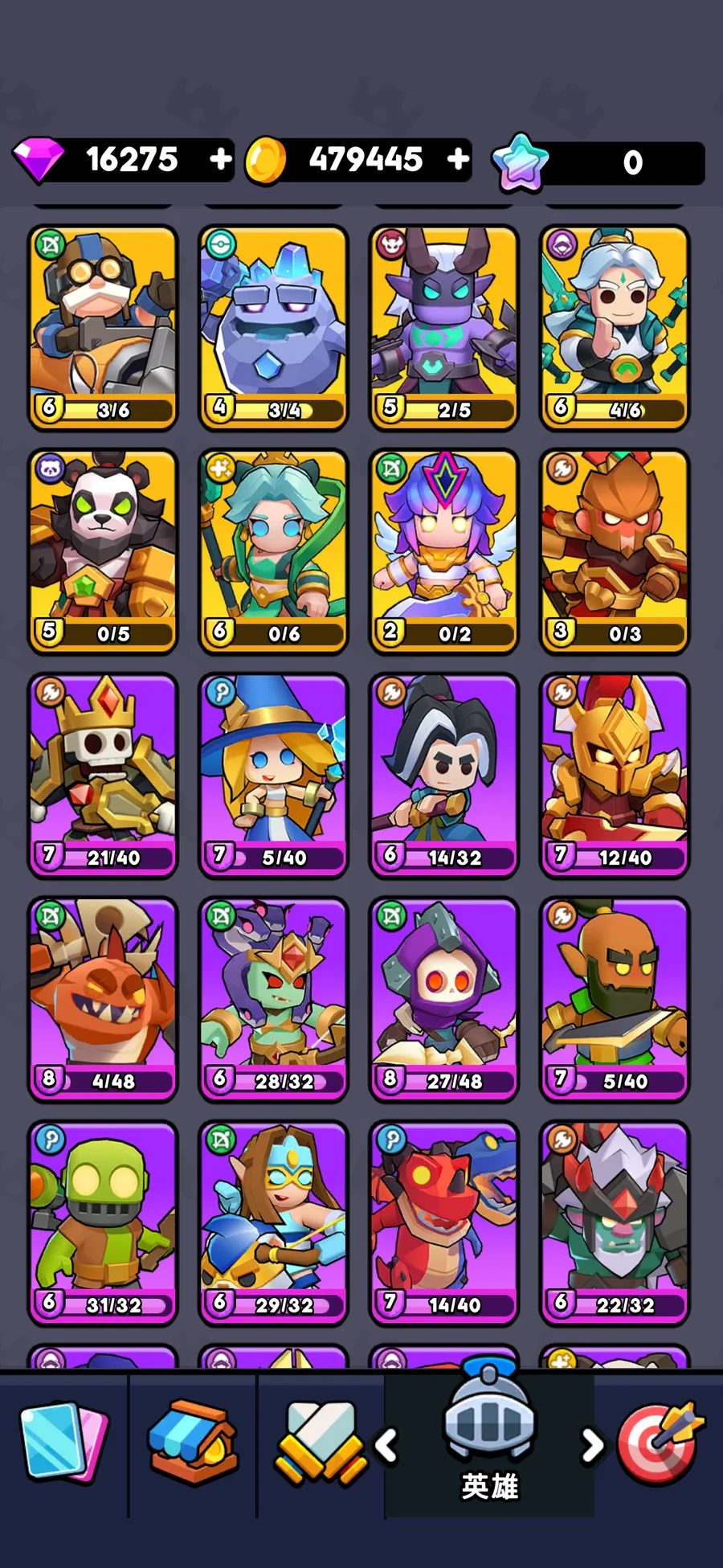Image resolution: width=723 pixels, height=1568 pixels.
Task: Open the shop tab
Action: (193, 1443)
